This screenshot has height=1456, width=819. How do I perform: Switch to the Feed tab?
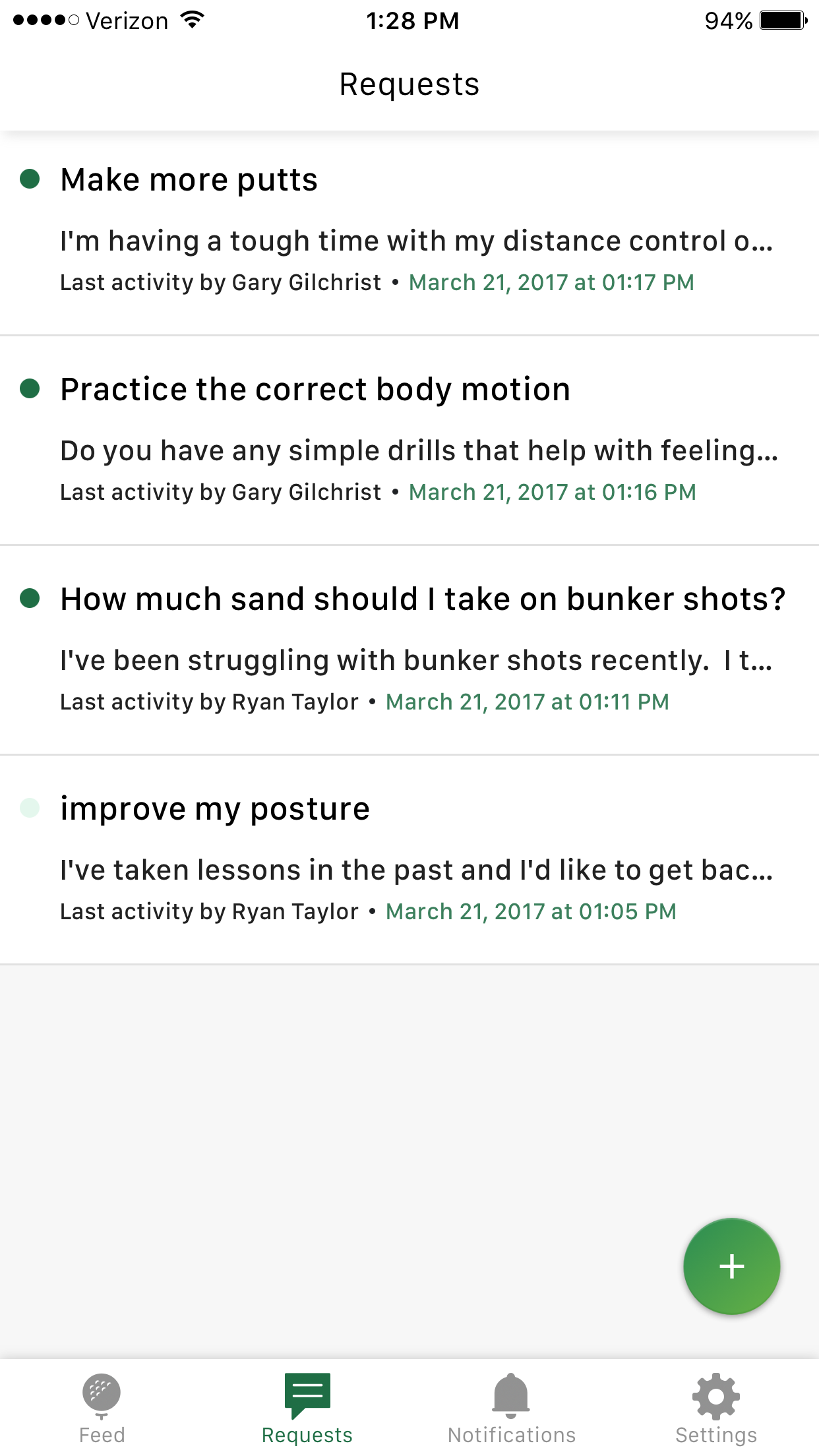[x=102, y=1407]
